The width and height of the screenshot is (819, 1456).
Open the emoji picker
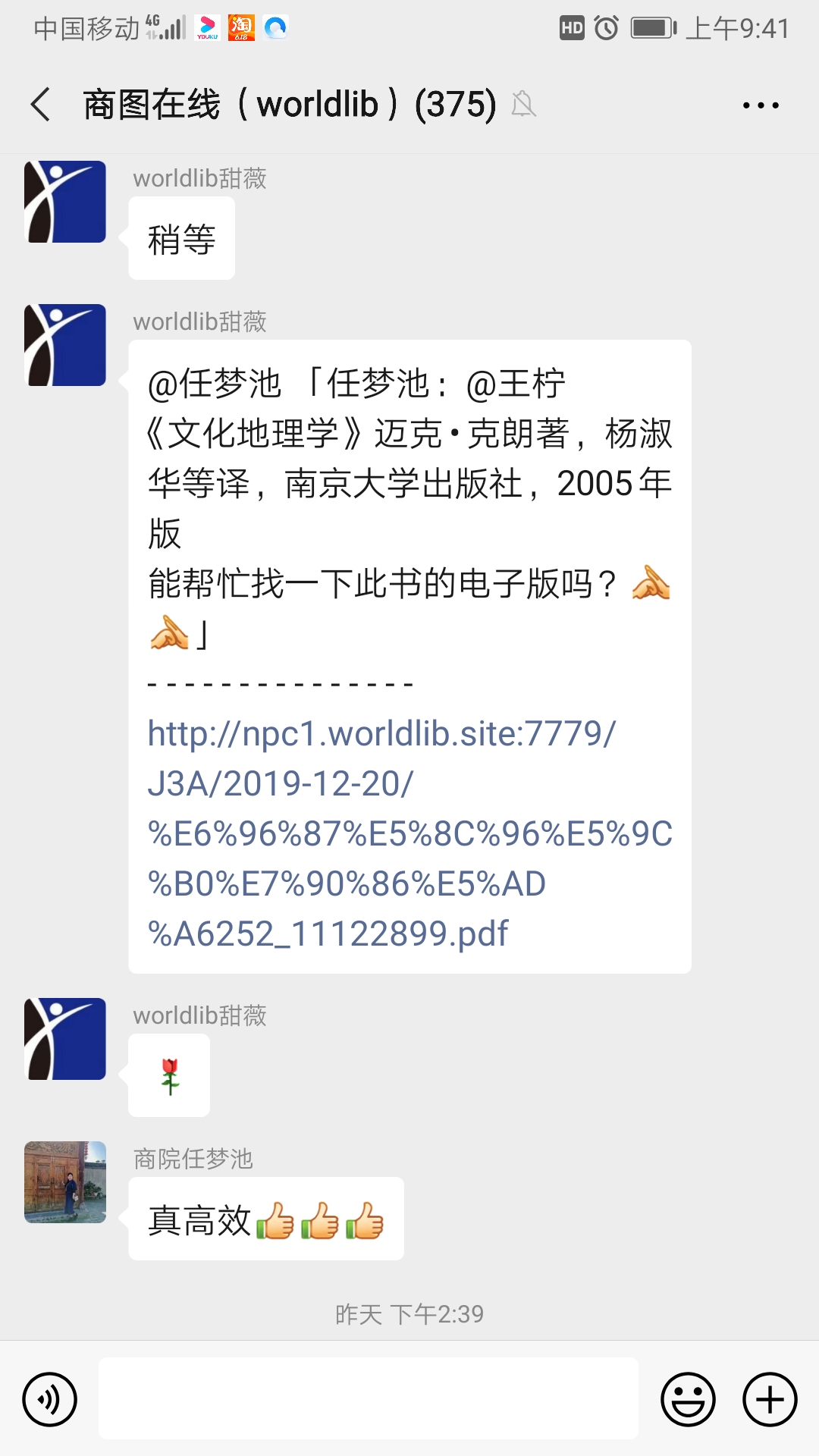point(688,1399)
